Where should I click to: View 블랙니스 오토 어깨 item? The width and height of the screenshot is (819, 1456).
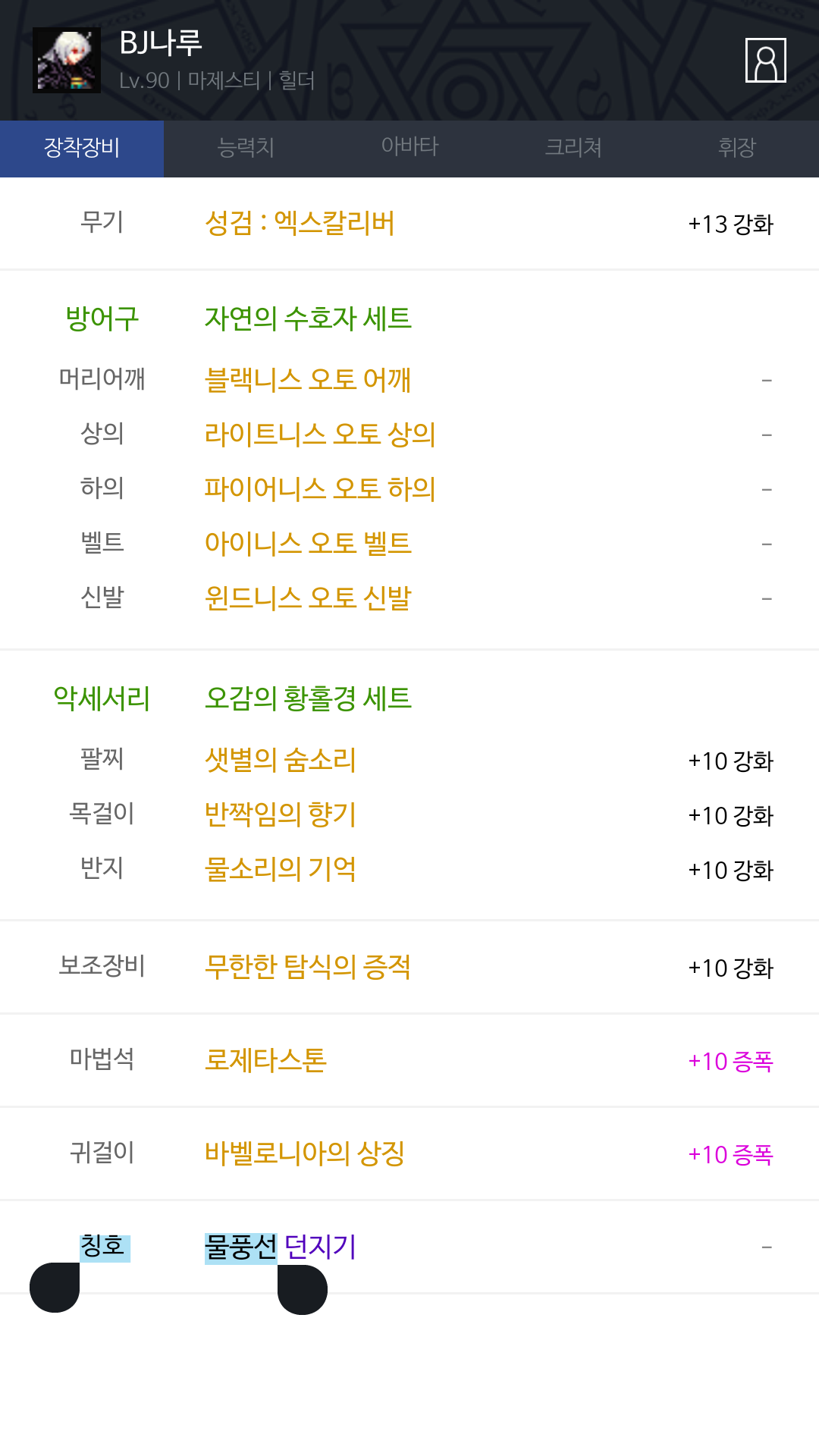[308, 379]
